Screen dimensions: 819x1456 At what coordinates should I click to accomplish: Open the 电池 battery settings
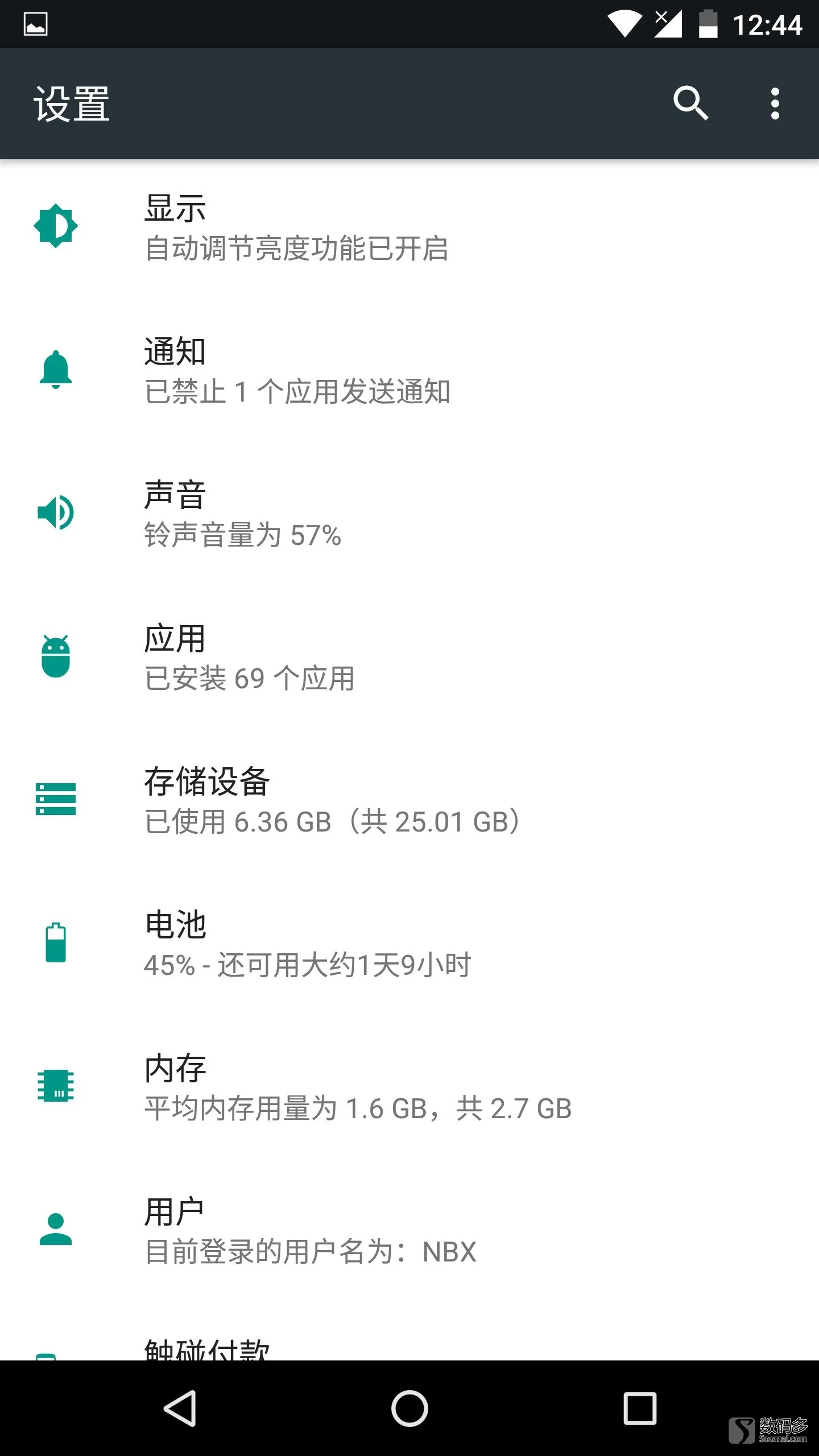[409, 944]
